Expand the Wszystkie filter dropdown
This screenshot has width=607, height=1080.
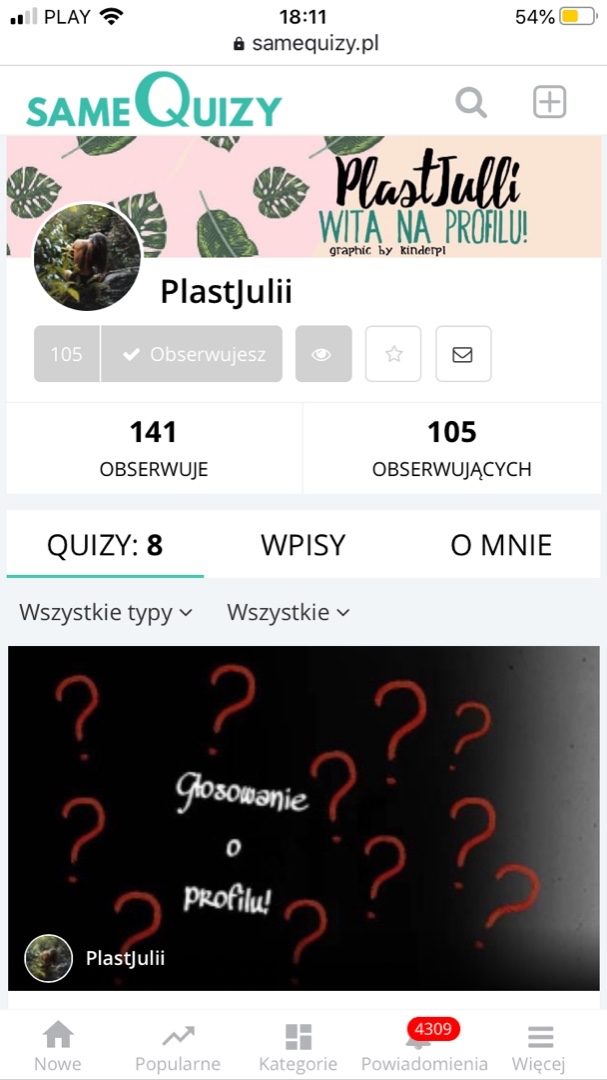click(288, 613)
